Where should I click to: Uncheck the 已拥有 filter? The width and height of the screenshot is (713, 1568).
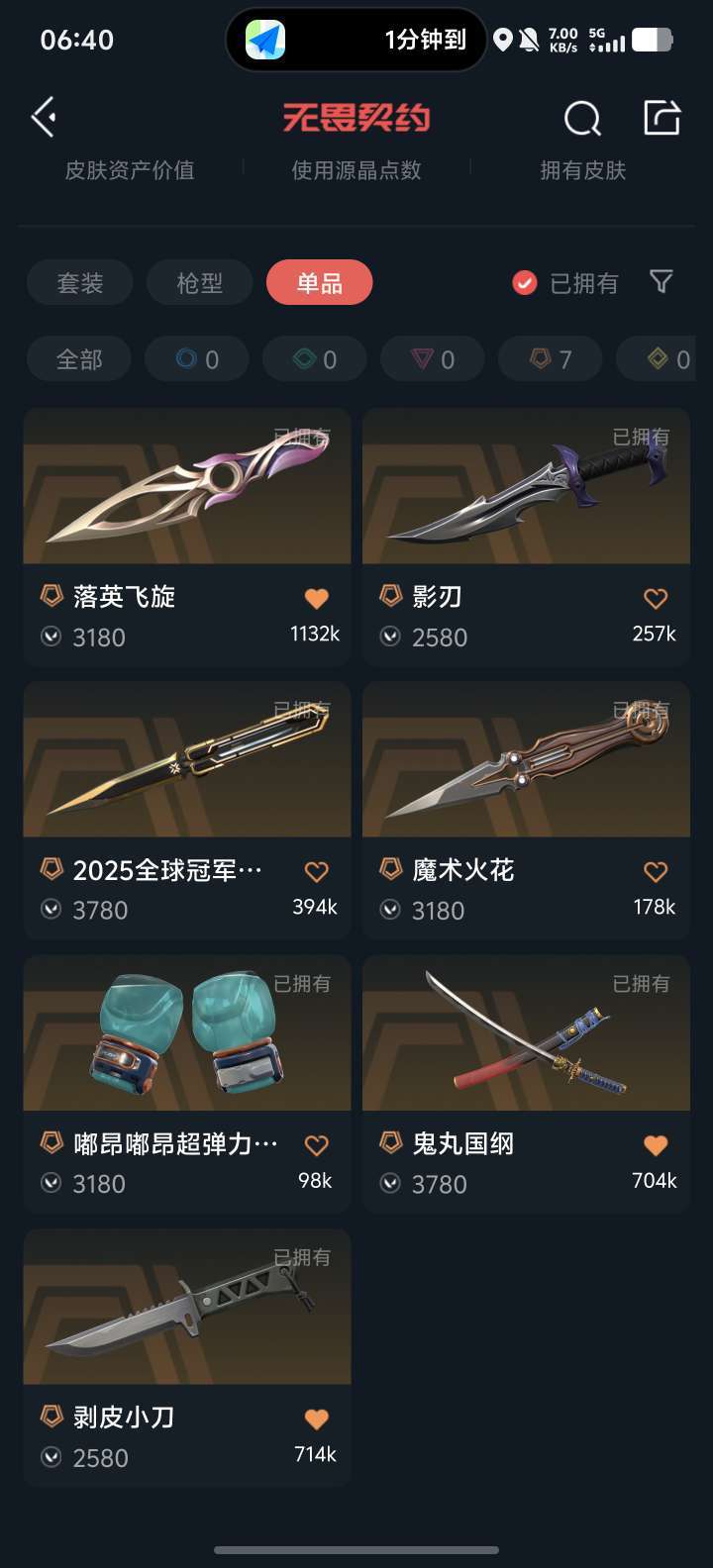pos(523,283)
